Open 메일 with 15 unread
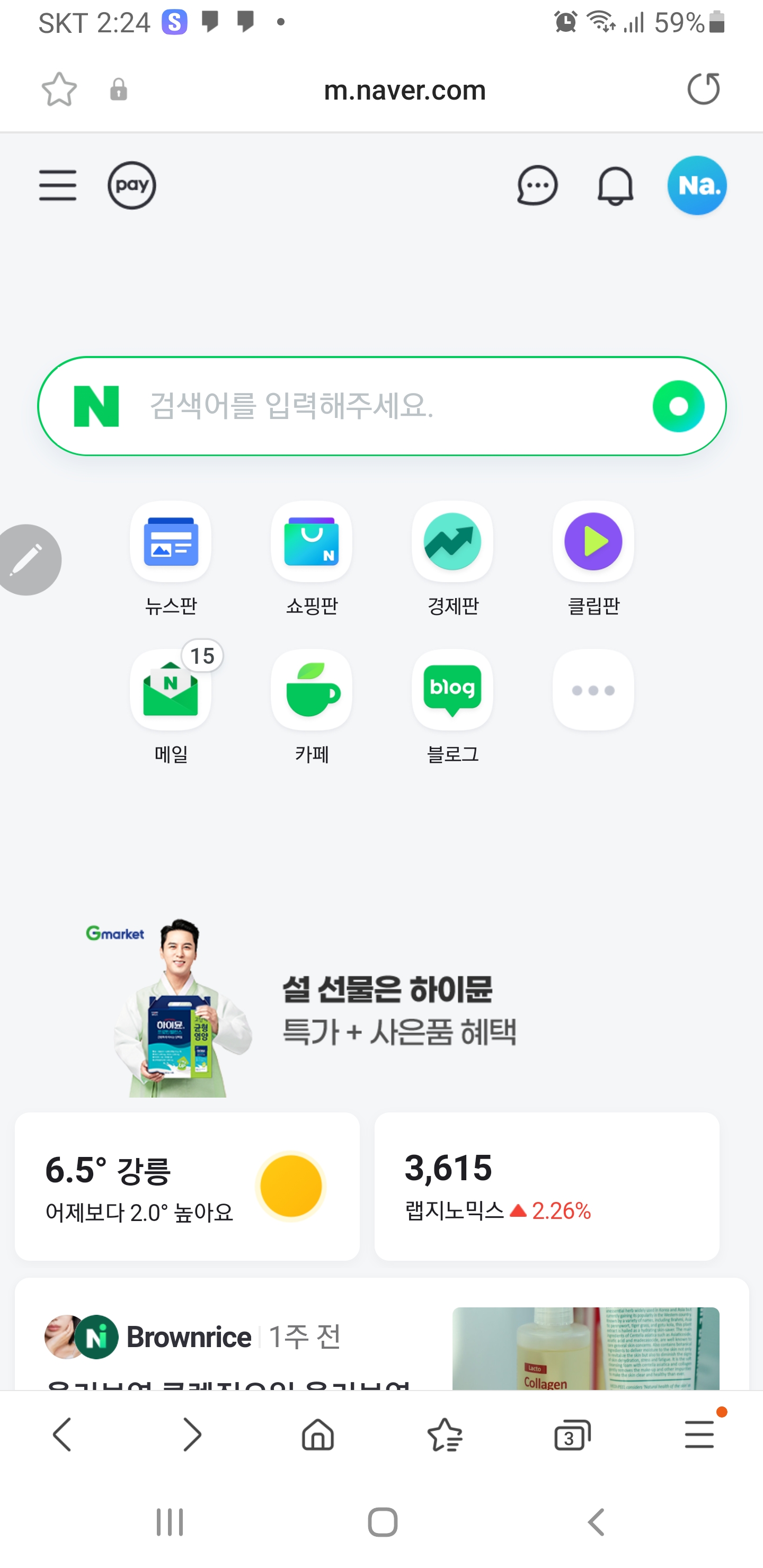 [x=171, y=691]
